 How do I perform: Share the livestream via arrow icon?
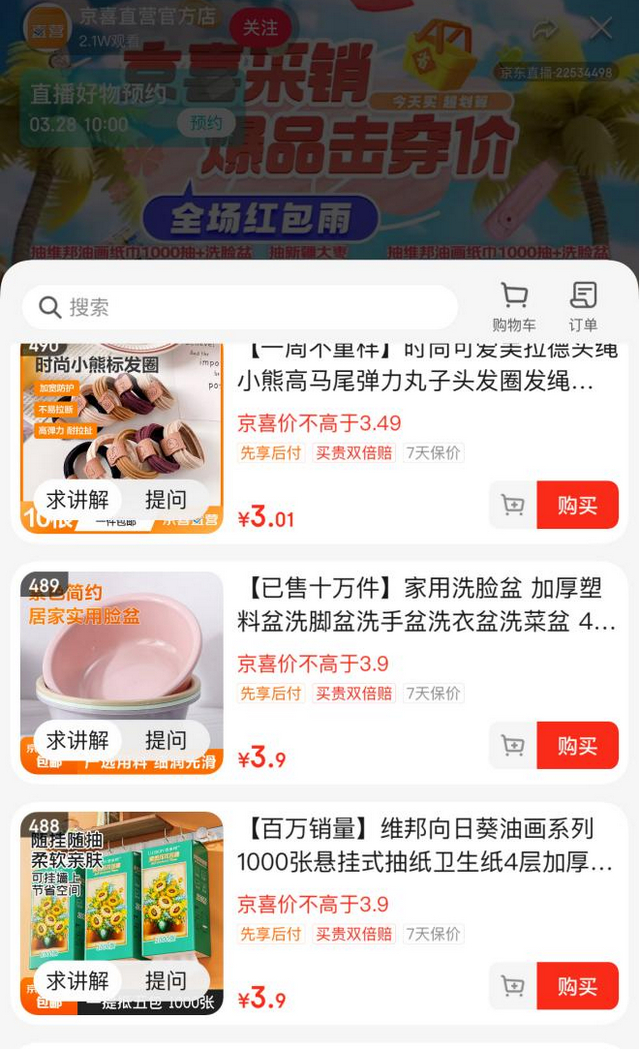(545, 29)
